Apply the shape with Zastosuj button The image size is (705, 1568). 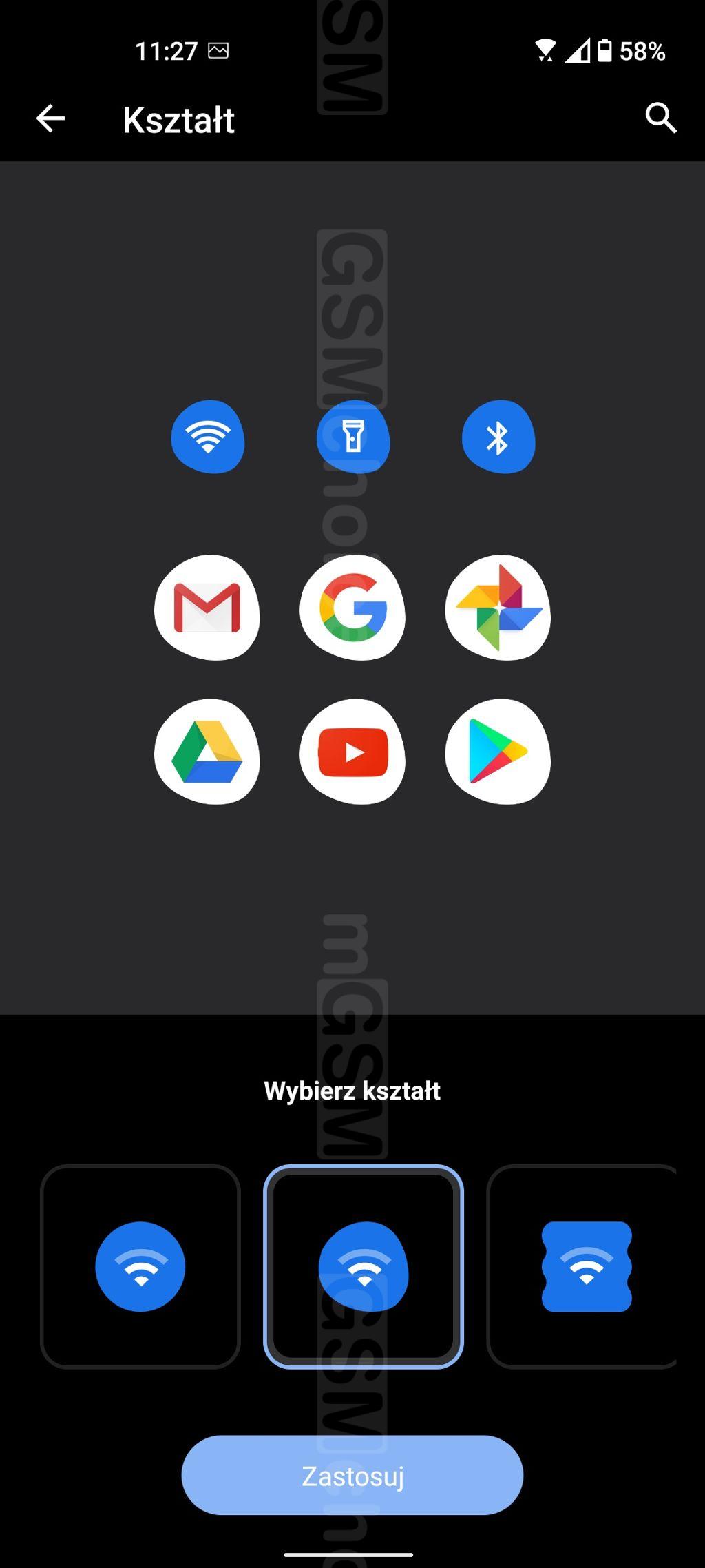352,1476
